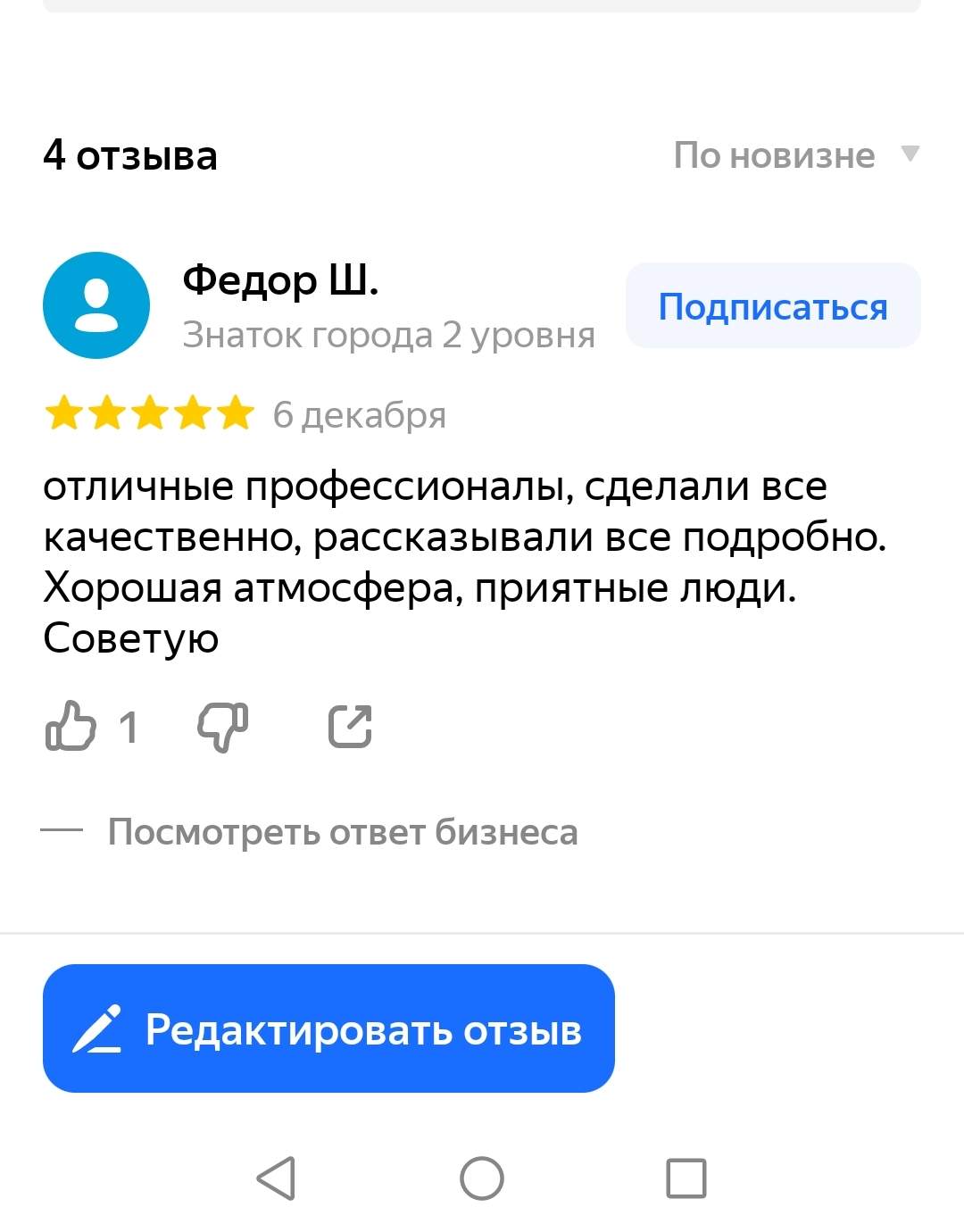Return to the home screen
The width and height of the screenshot is (964, 1232).
point(482,1178)
